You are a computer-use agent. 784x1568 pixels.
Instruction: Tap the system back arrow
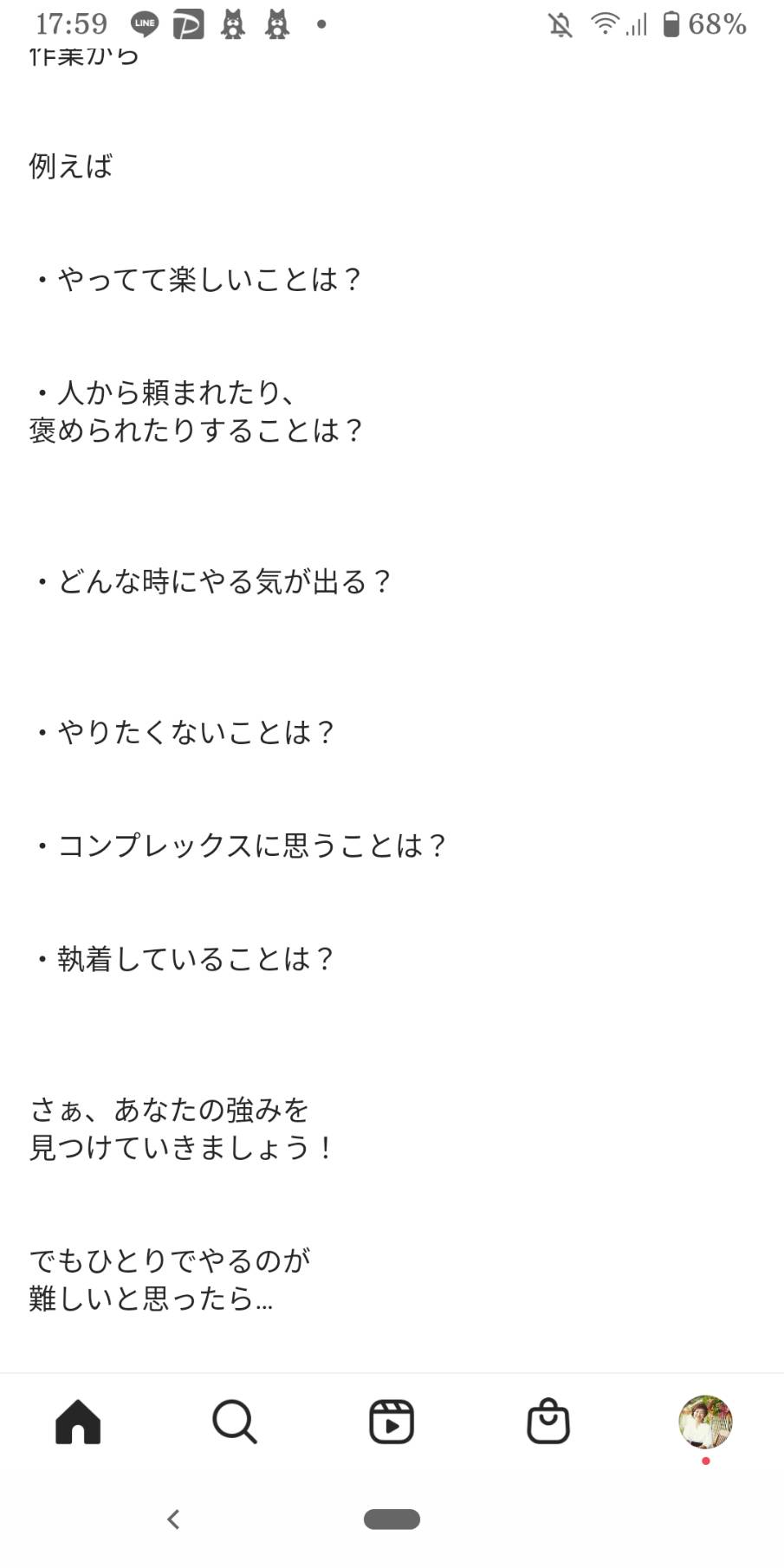[x=173, y=1519]
